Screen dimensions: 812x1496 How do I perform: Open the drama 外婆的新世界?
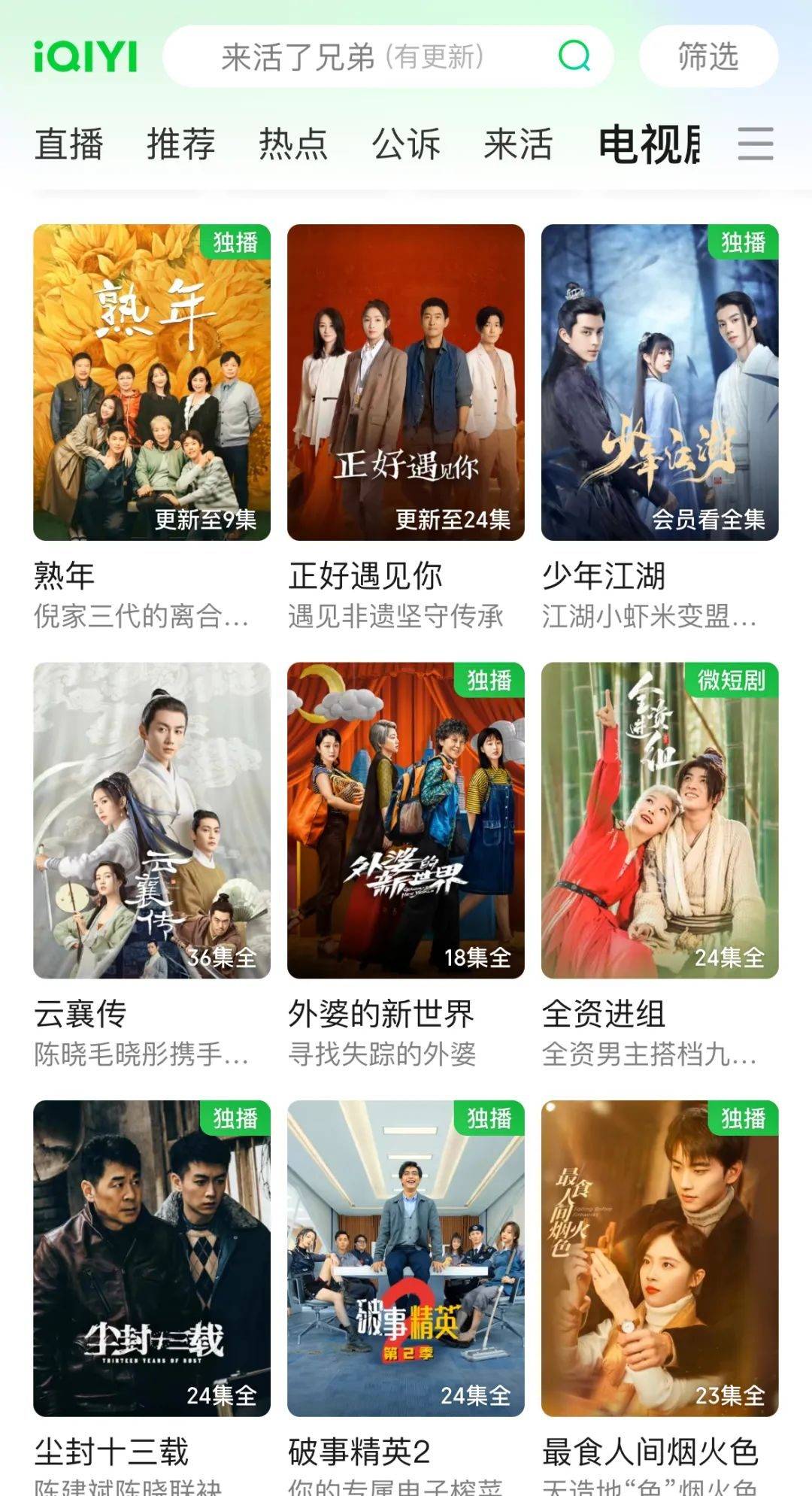pos(406,820)
